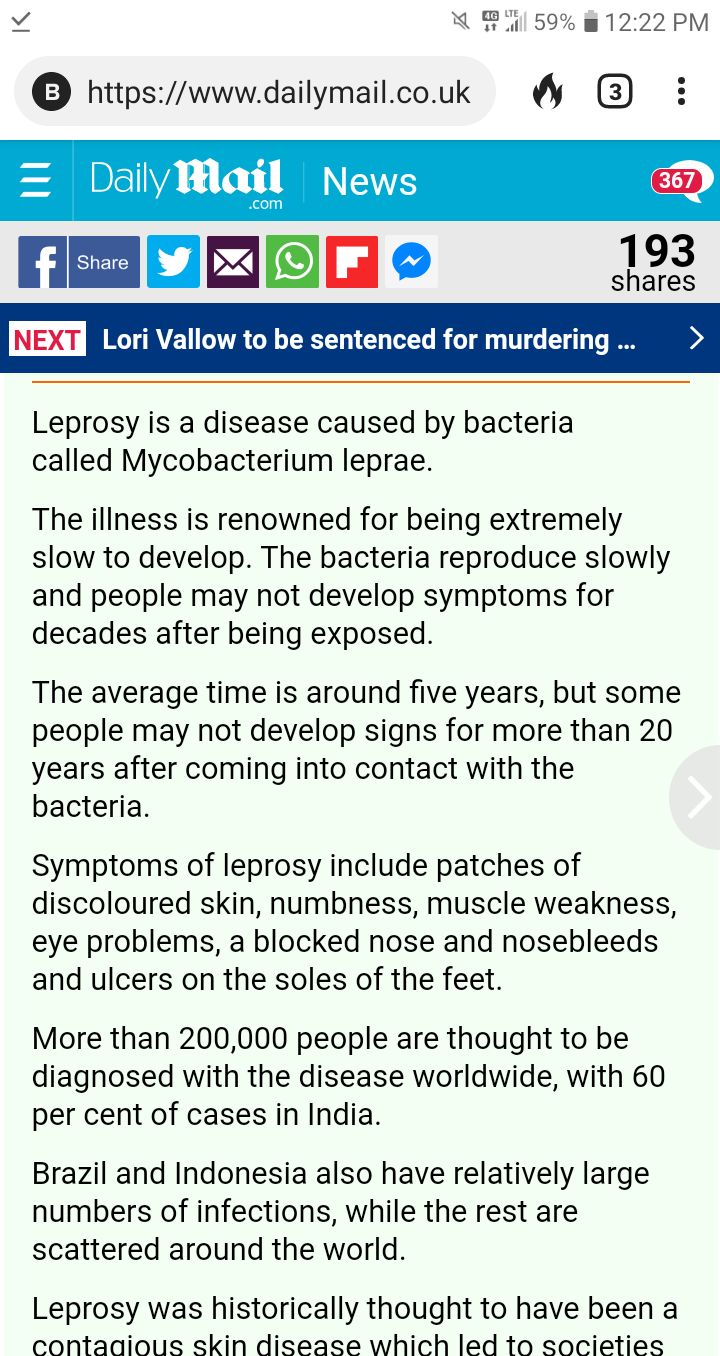Open the browser overflow menu
The width and height of the screenshot is (720, 1356).
point(681,93)
